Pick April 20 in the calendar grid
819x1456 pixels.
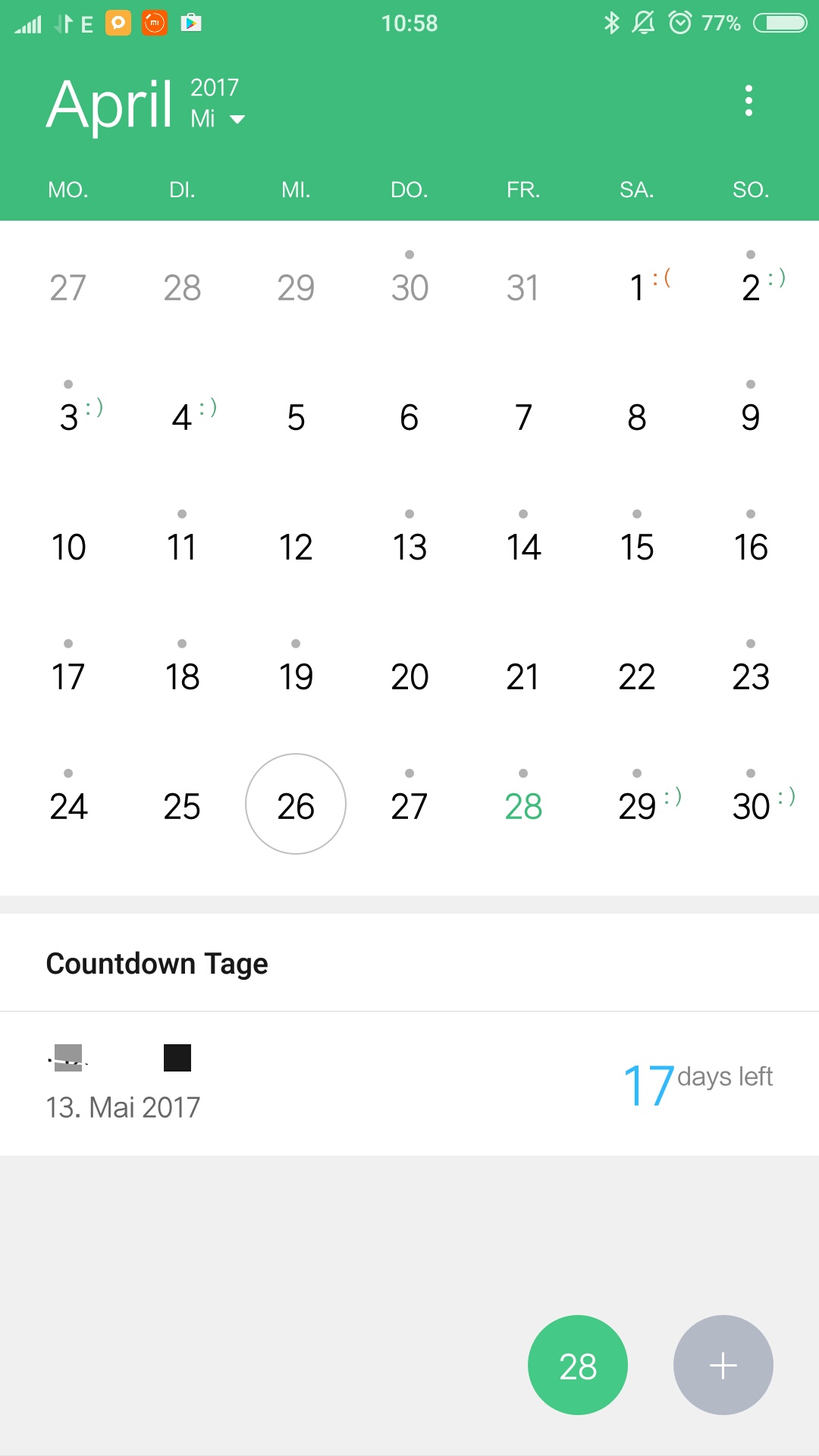click(409, 676)
